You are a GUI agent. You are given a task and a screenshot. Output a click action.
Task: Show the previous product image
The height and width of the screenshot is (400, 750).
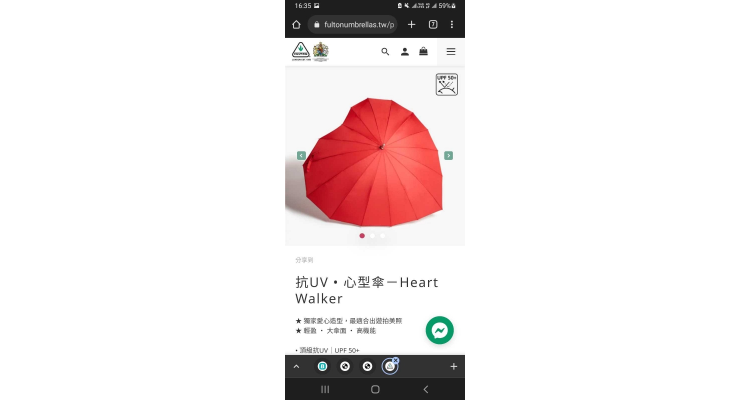point(301,155)
